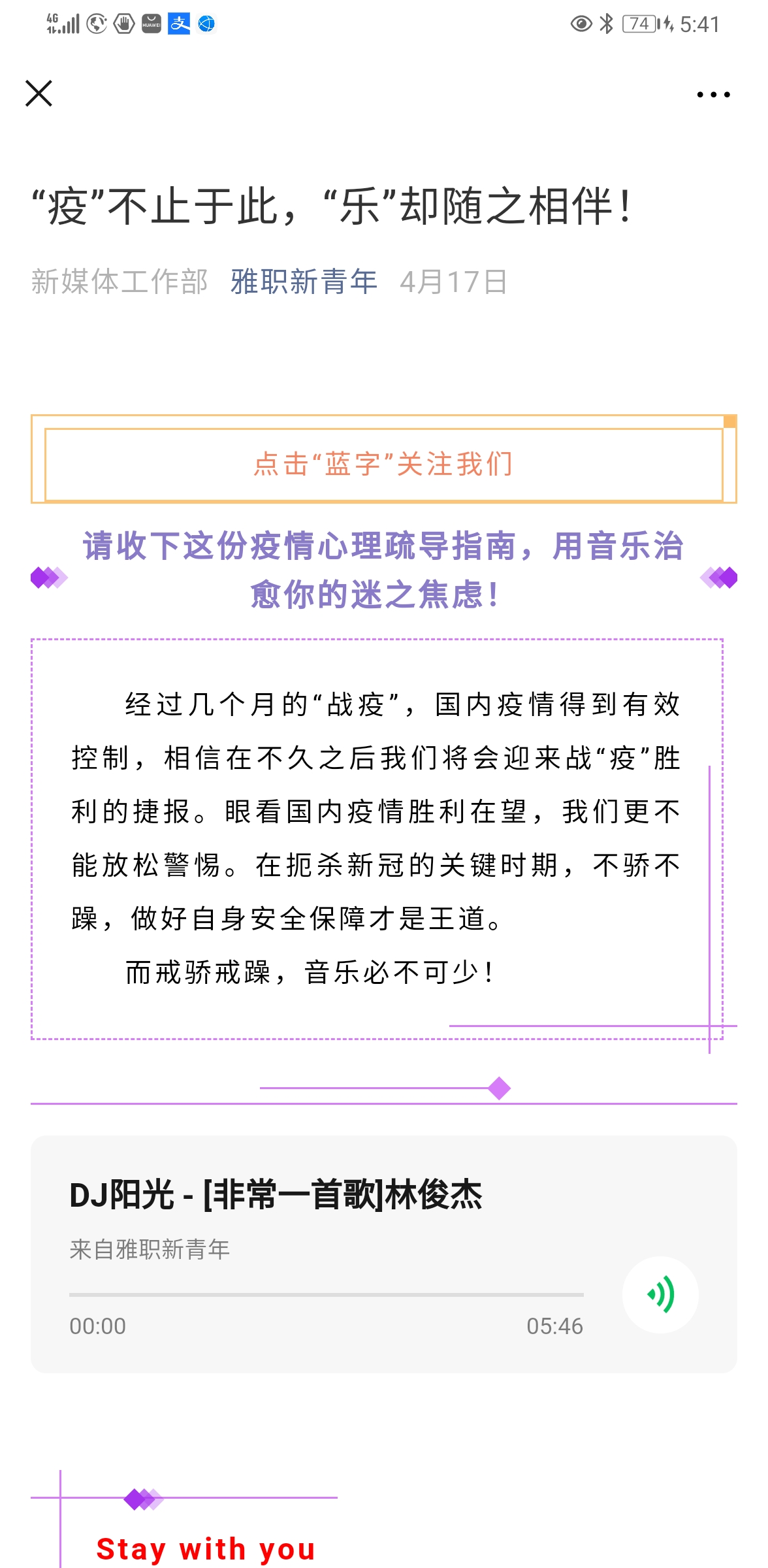Close the article with the X icon
The width and height of the screenshot is (768, 1568).
[39, 93]
